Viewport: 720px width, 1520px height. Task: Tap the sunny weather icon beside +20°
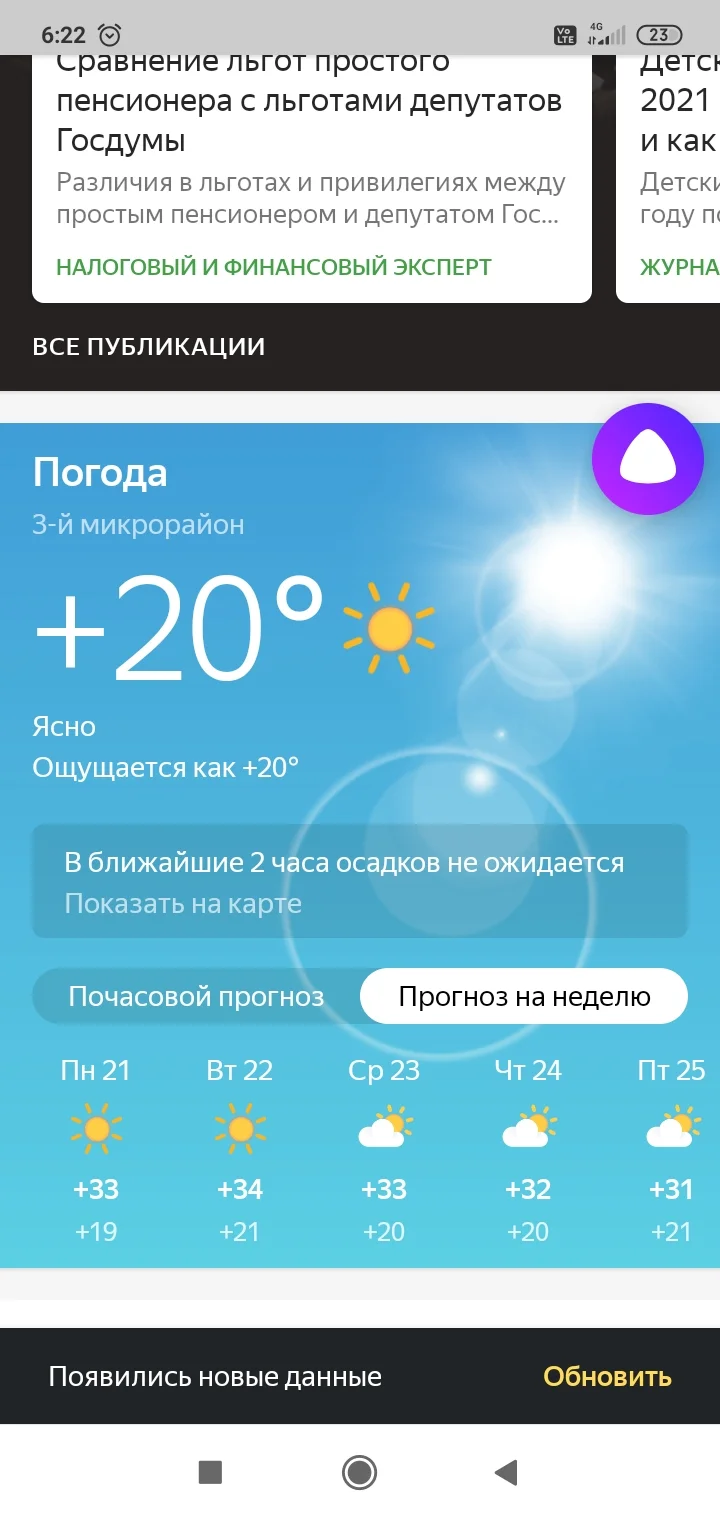391,627
